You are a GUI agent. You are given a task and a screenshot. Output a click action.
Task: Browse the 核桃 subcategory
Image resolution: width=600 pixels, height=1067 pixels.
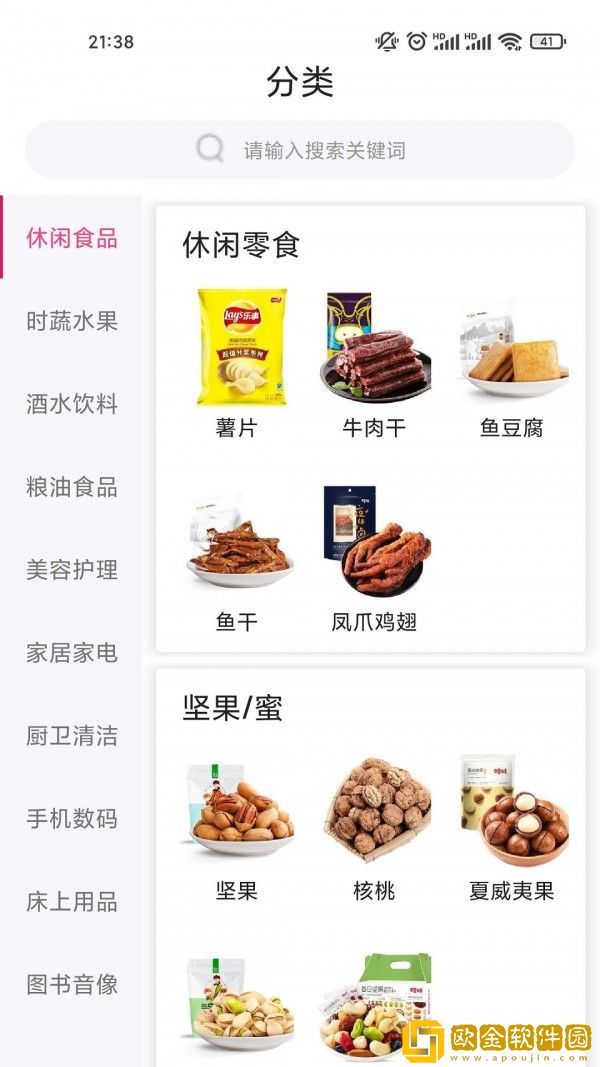pos(374,826)
